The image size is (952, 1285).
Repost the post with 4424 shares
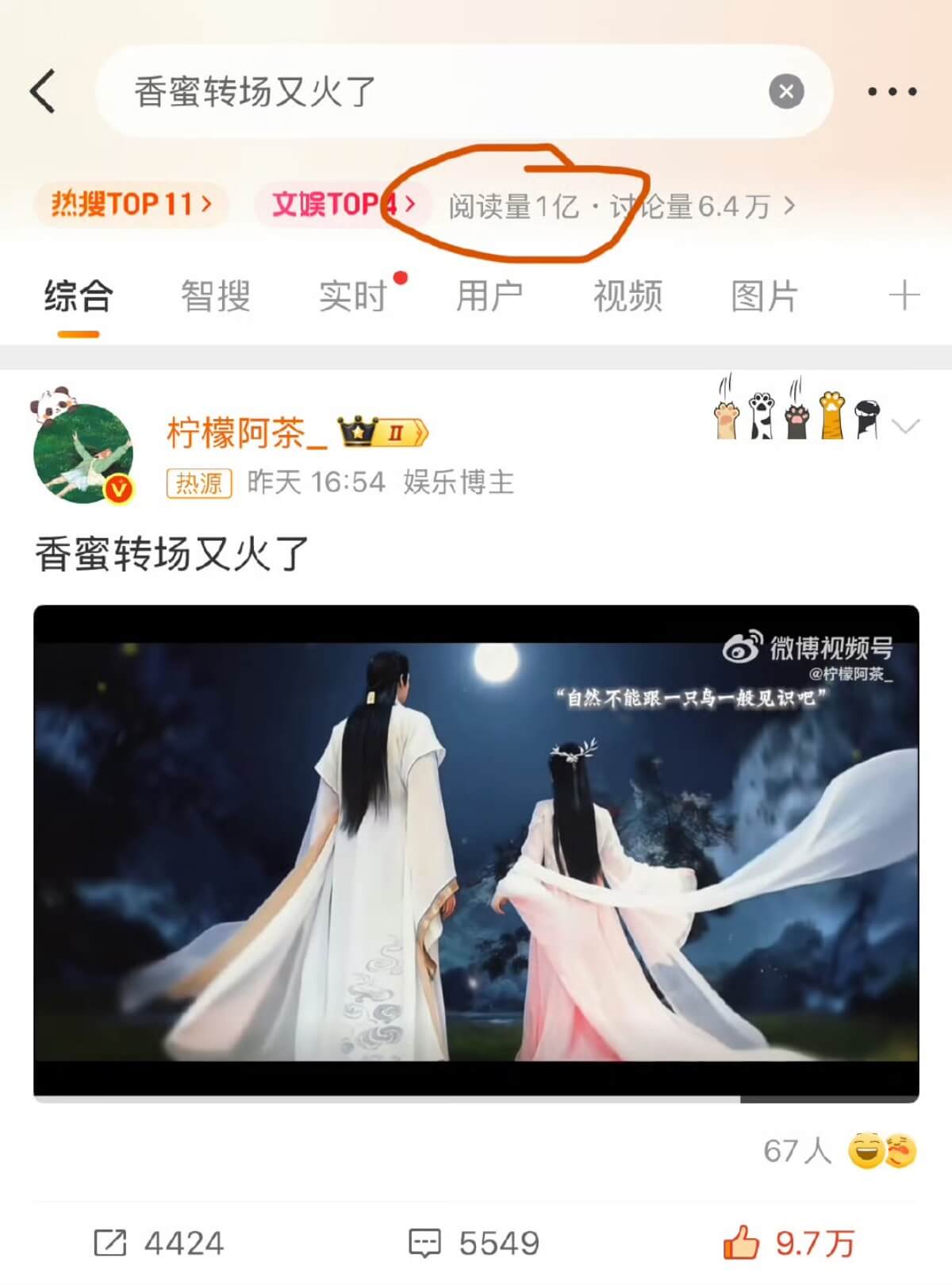tap(159, 1242)
